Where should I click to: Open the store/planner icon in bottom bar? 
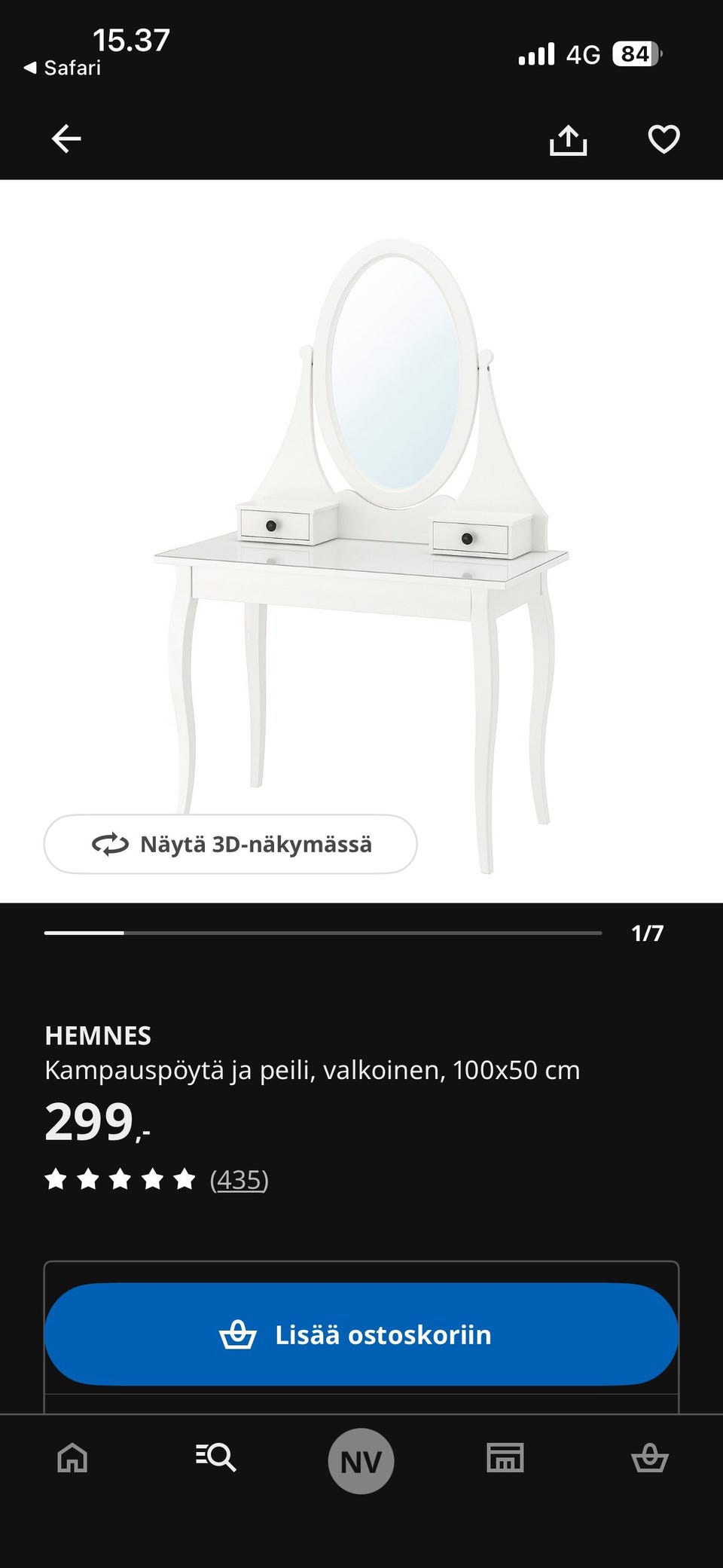(506, 1459)
